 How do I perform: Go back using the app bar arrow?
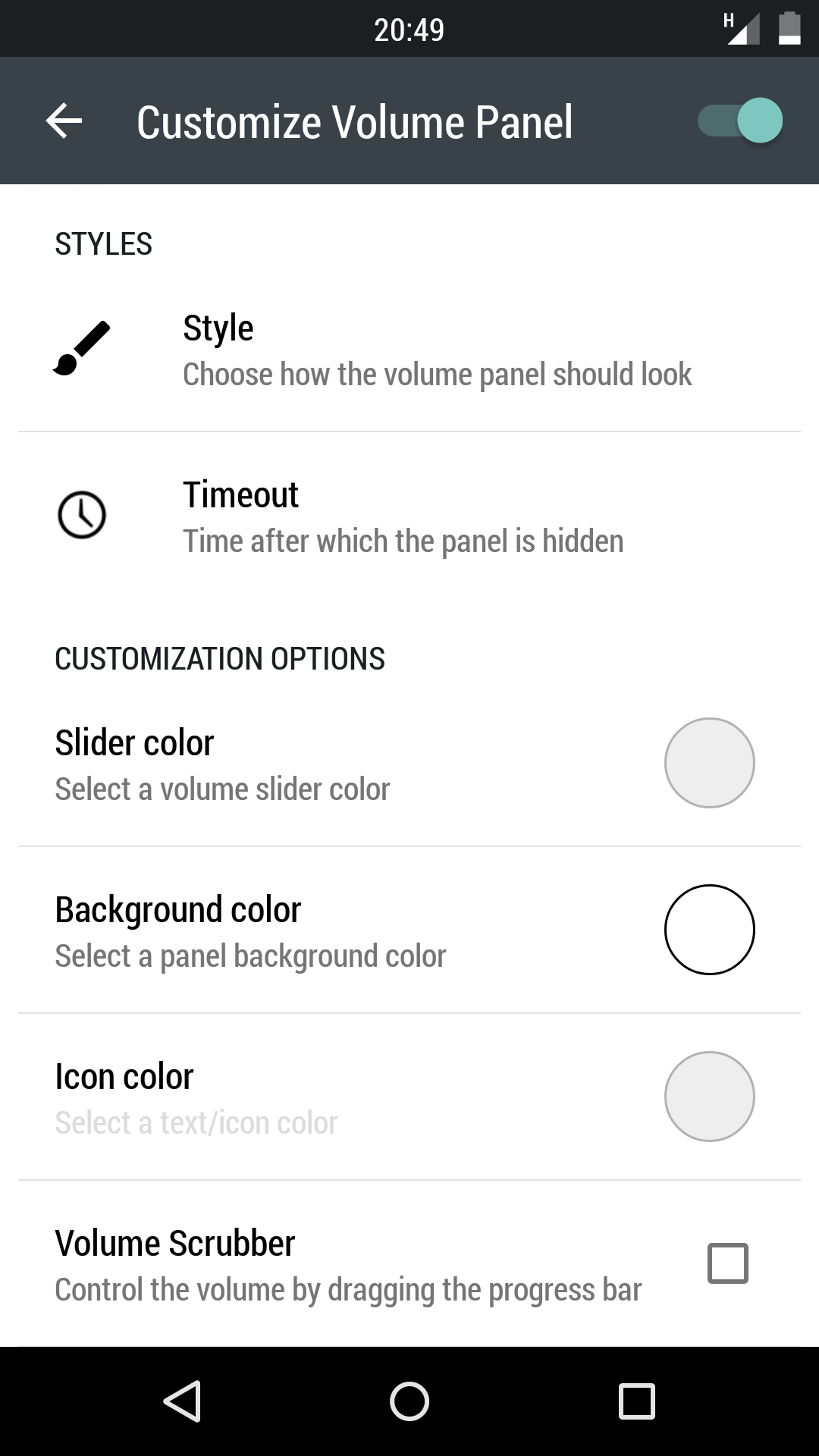click(x=64, y=121)
